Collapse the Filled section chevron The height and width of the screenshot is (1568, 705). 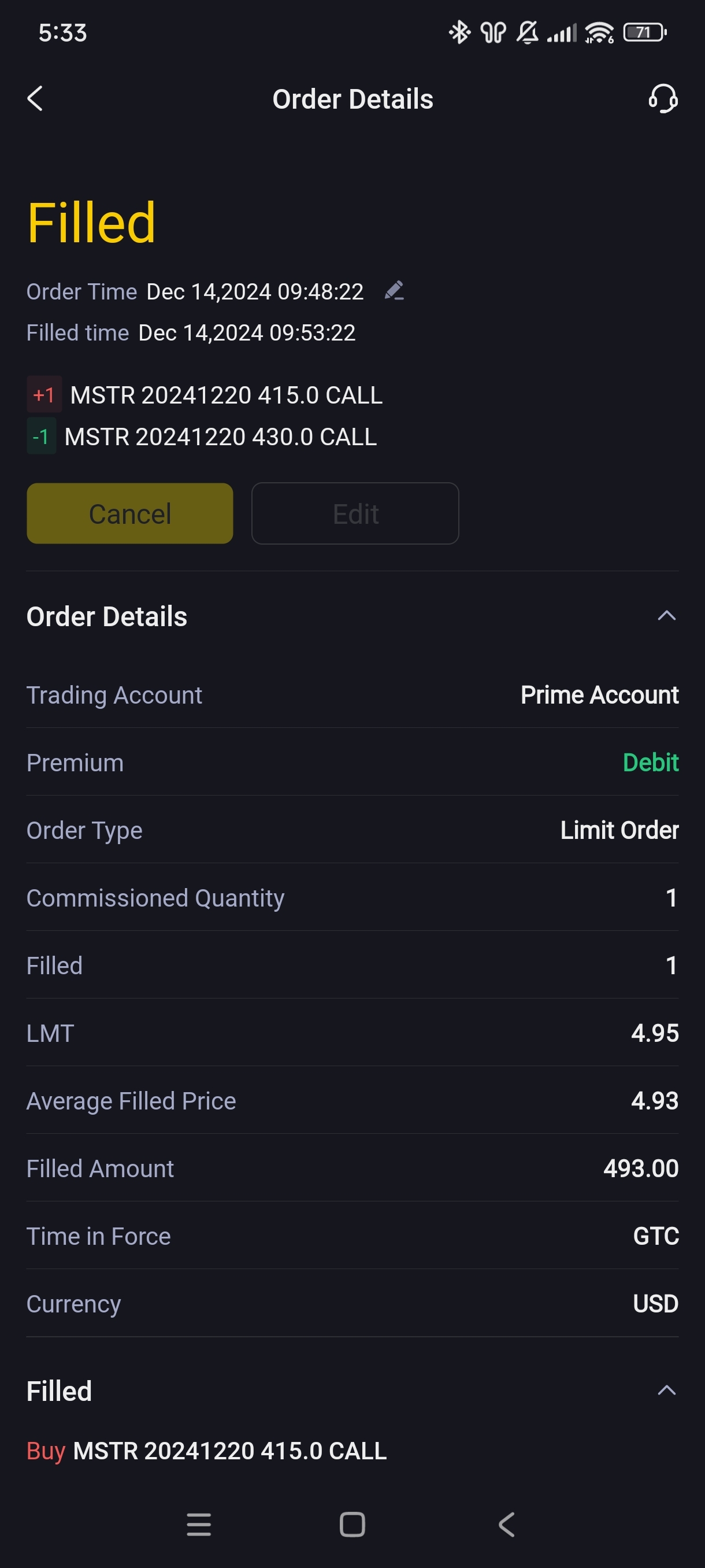click(x=667, y=1391)
